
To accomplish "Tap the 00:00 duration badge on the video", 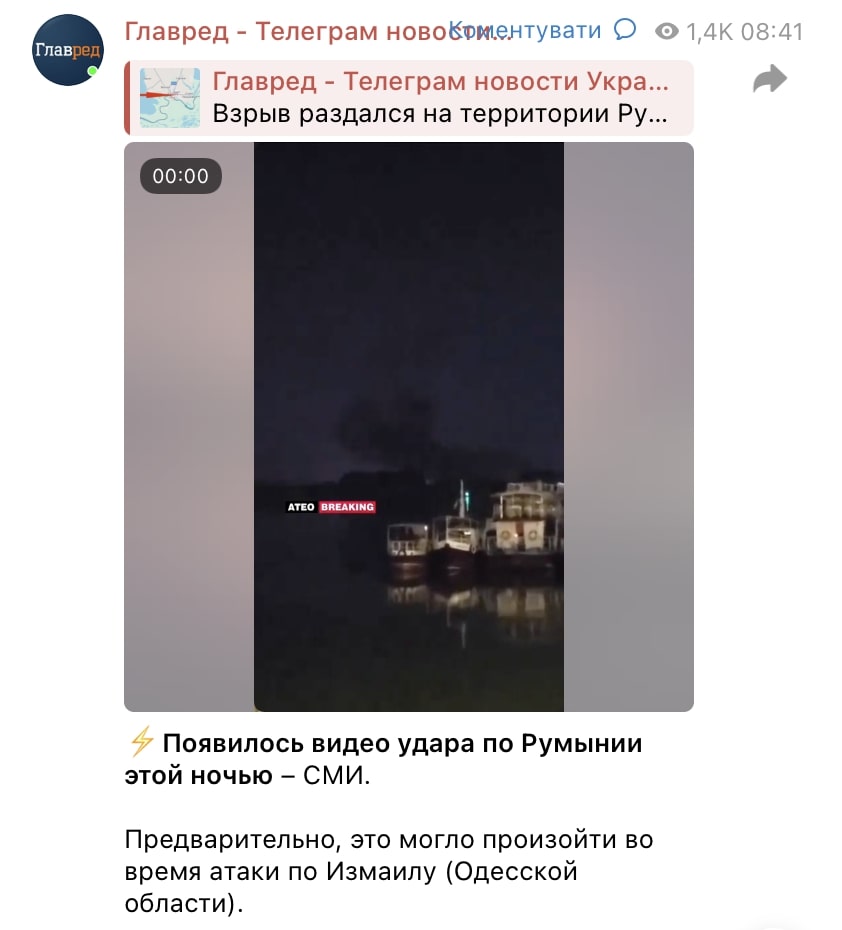I will click(179, 177).
